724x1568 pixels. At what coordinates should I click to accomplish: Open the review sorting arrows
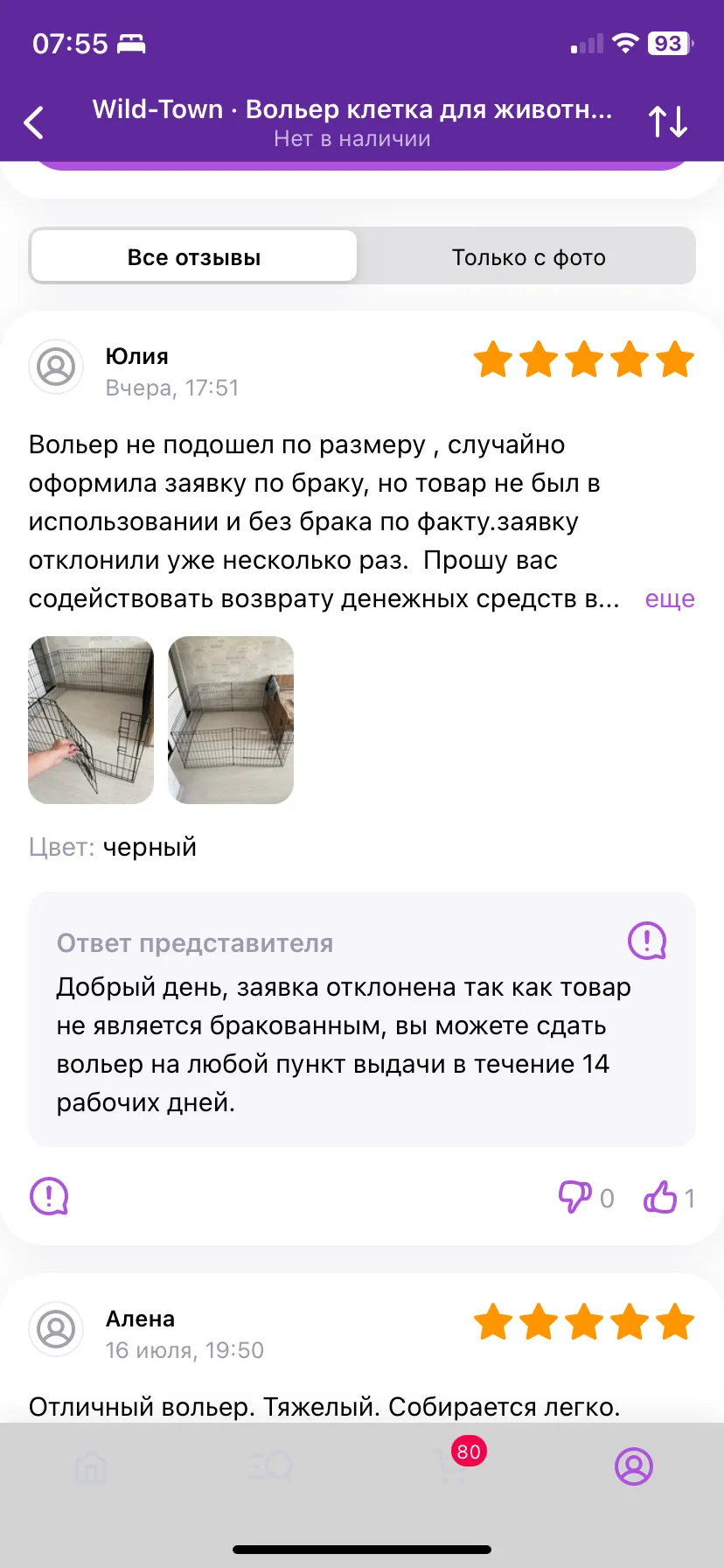pyautogui.click(x=668, y=122)
